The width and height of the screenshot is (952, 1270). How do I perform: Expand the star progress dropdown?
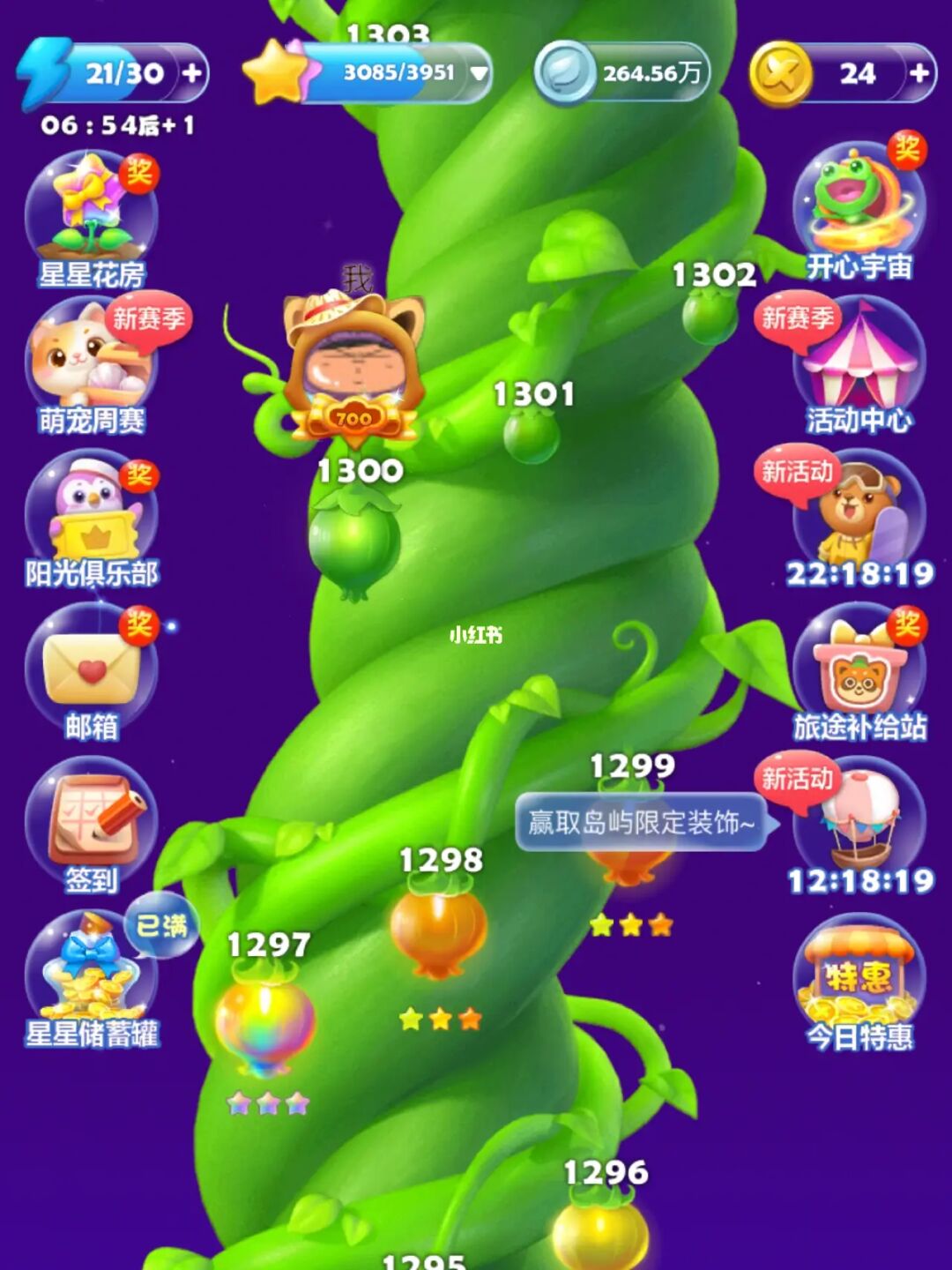pyautogui.click(x=479, y=73)
